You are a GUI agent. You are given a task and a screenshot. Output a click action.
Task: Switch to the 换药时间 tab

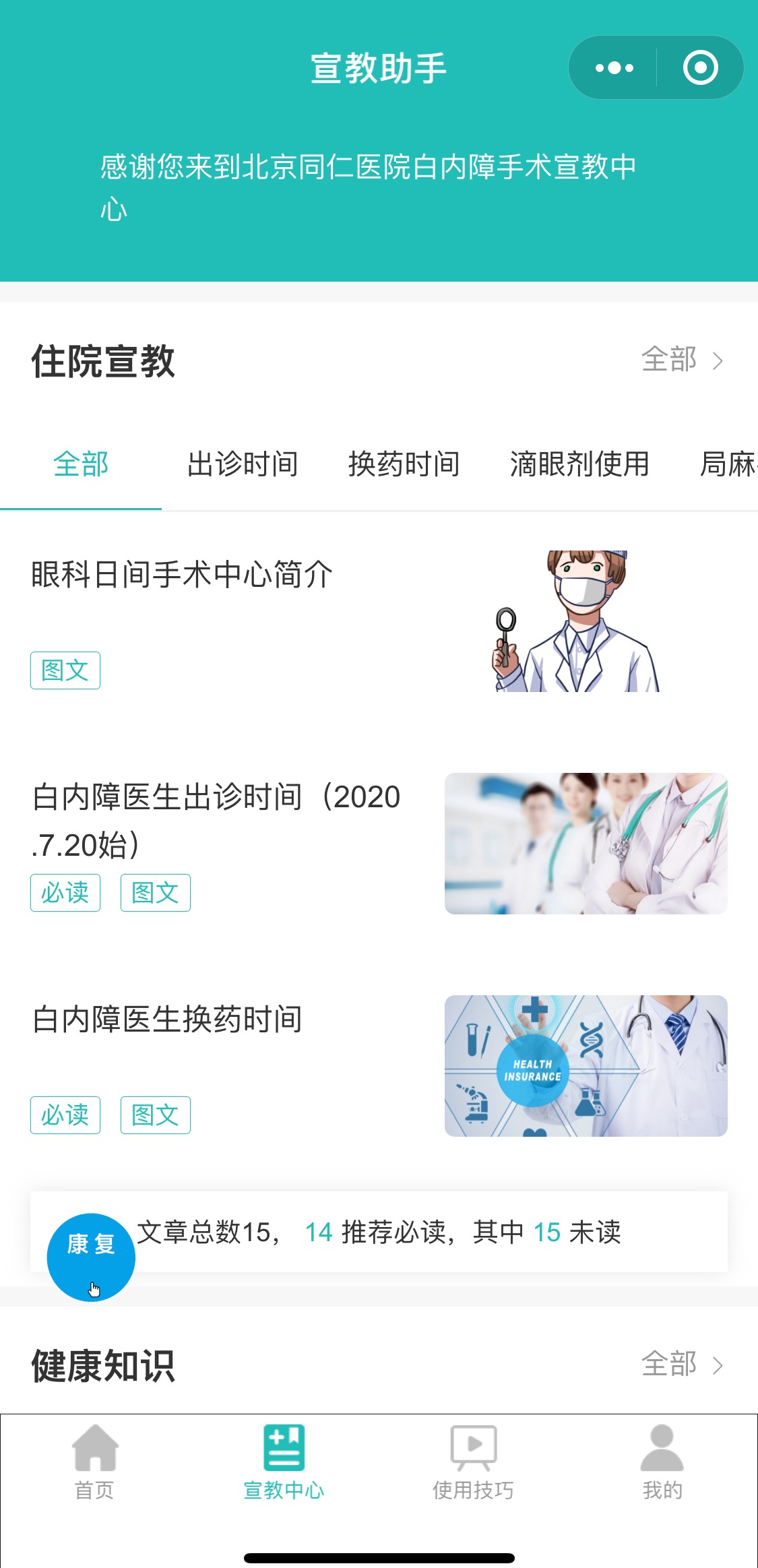pos(404,465)
